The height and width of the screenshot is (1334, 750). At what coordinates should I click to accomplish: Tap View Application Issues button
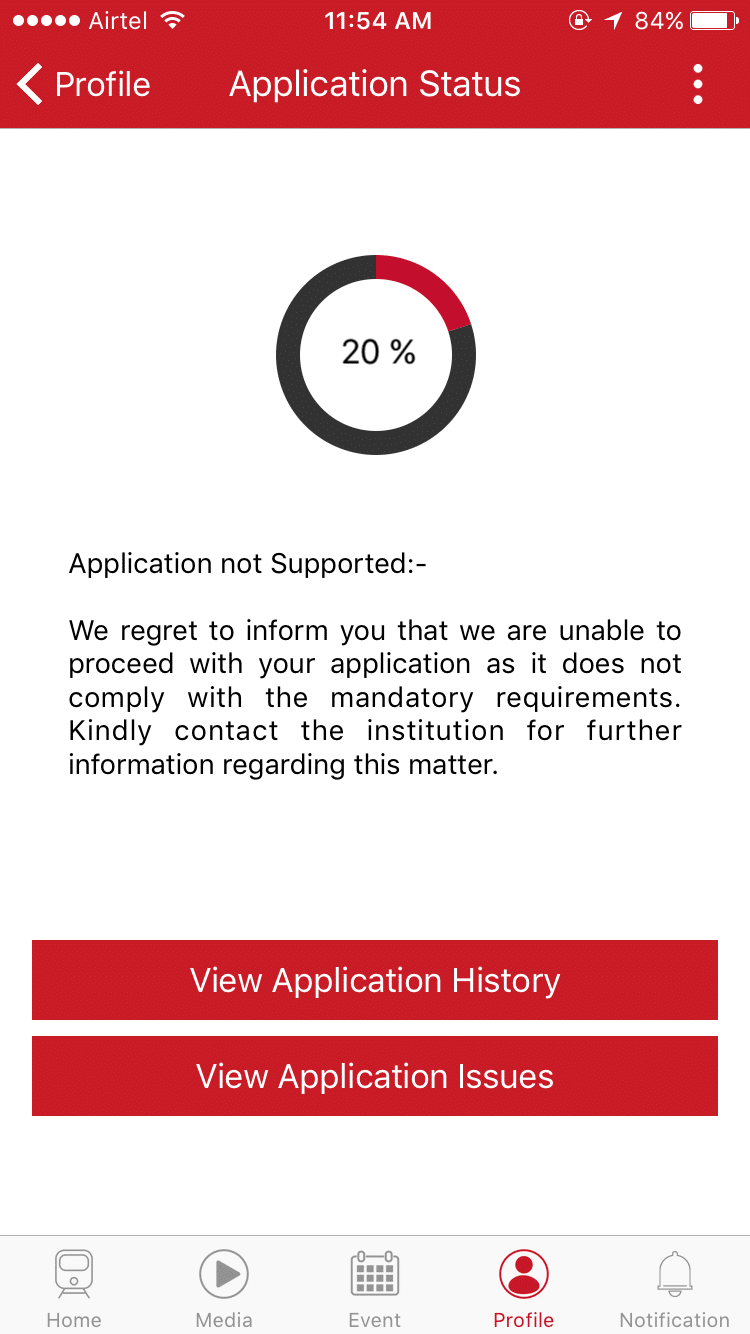[x=375, y=1076]
